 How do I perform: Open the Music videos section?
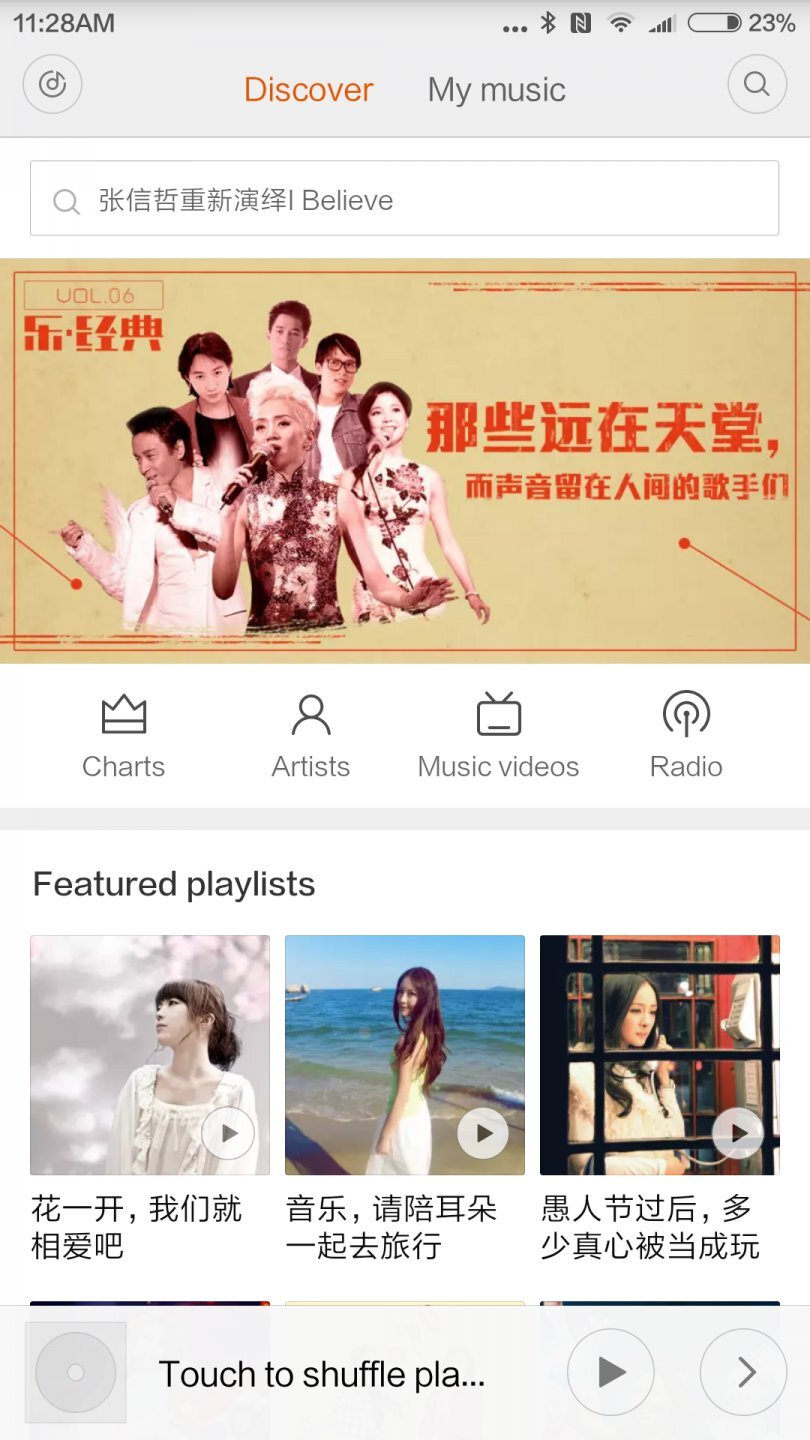[497, 733]
